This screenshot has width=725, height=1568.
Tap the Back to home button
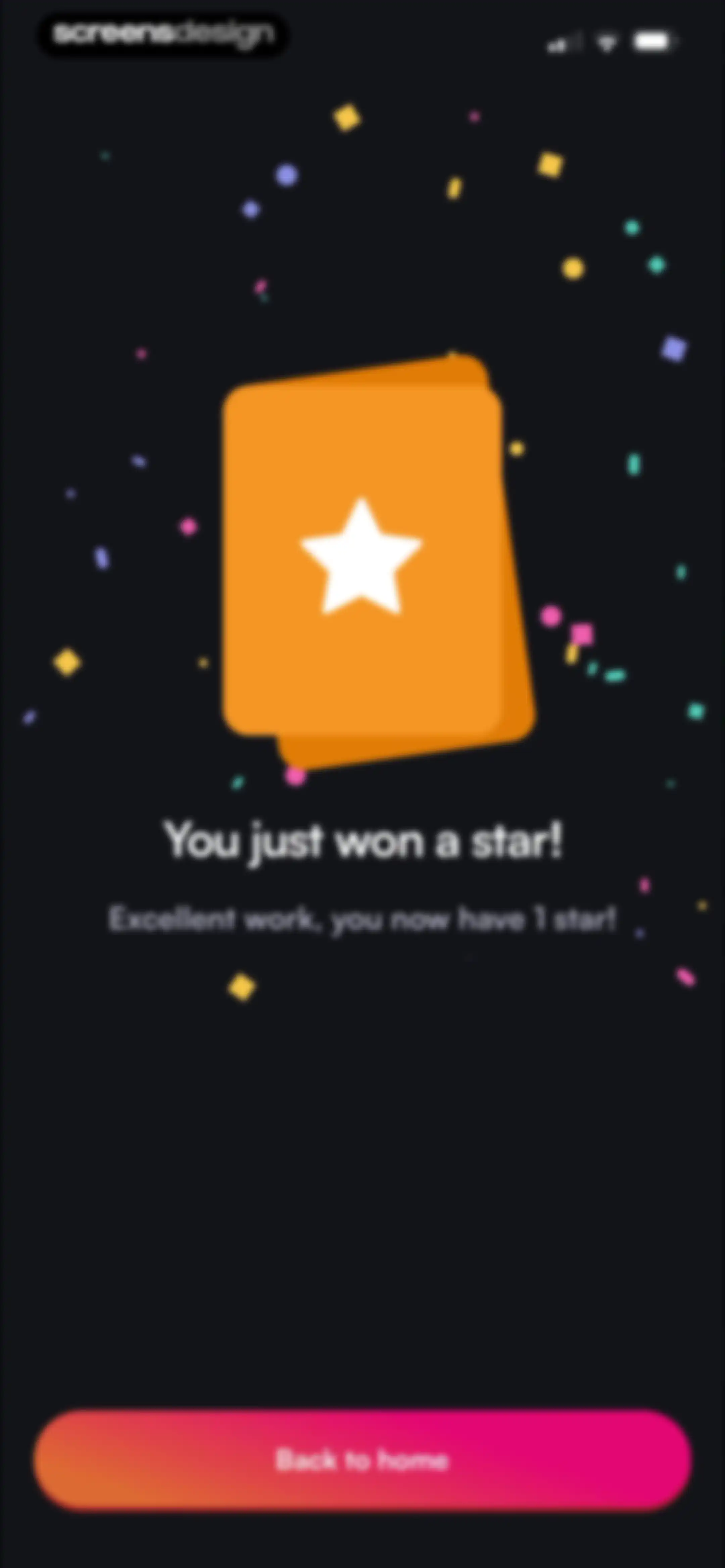363,1460
